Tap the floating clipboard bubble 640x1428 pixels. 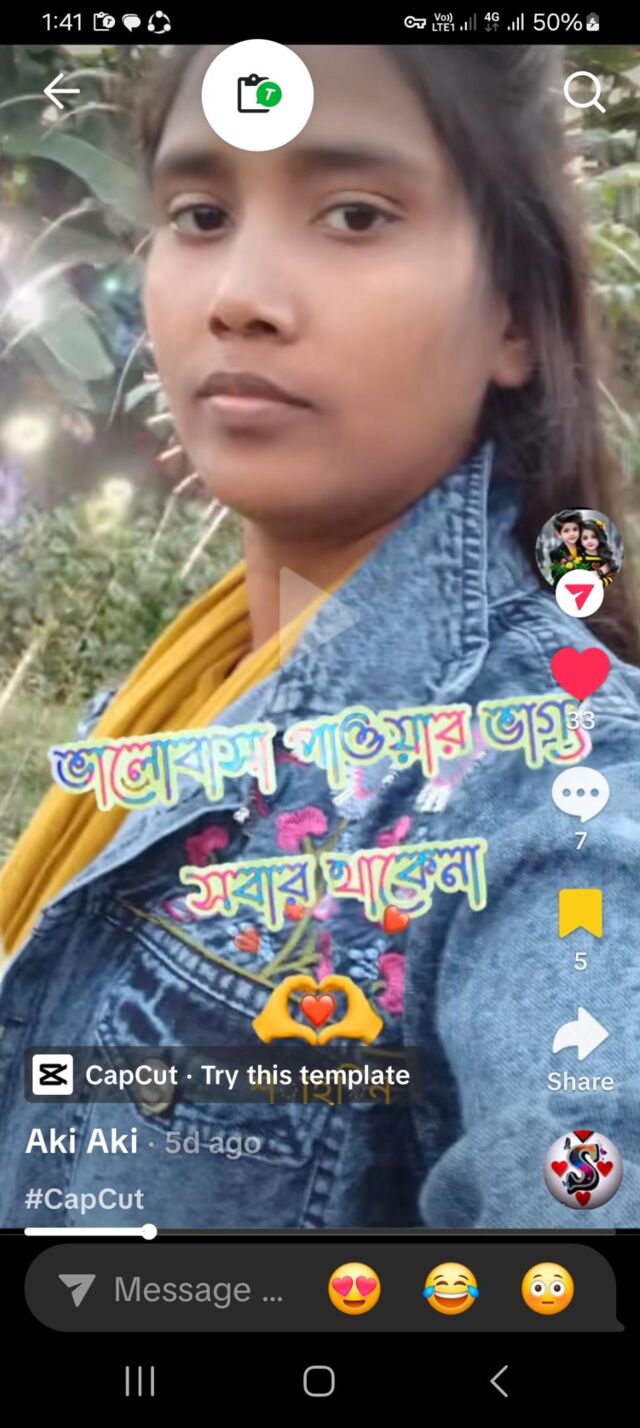[x=258, y=95]
